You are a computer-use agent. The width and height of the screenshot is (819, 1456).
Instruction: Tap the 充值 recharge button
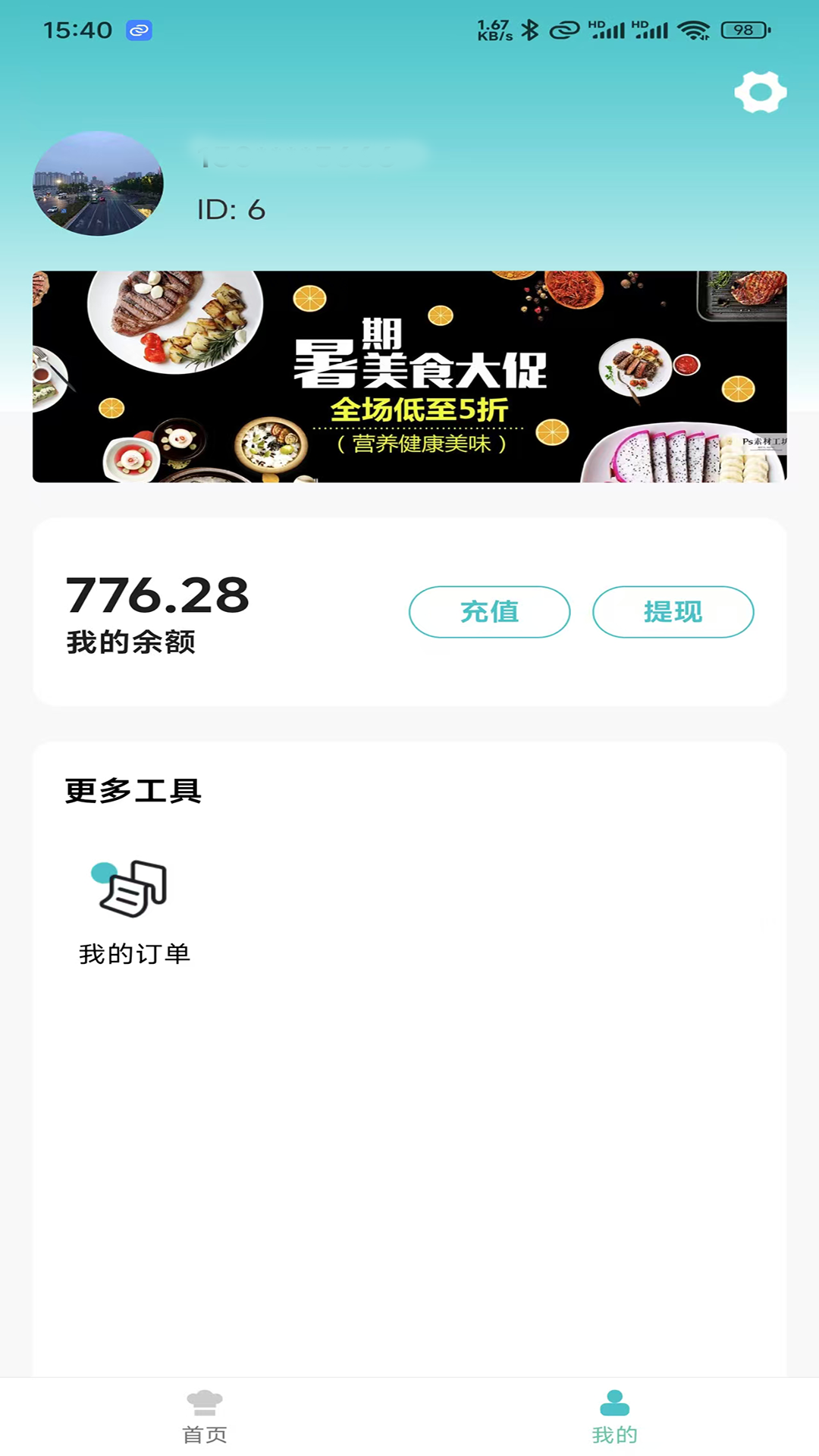point(489,612)
